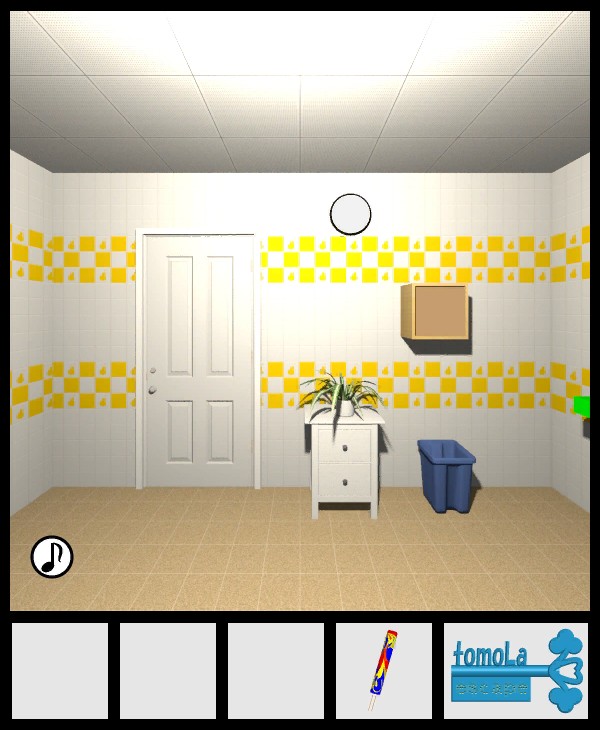Screen dimensions: 600x730
Task: Tap the green object on the right wall
Action: click(581, 406)
